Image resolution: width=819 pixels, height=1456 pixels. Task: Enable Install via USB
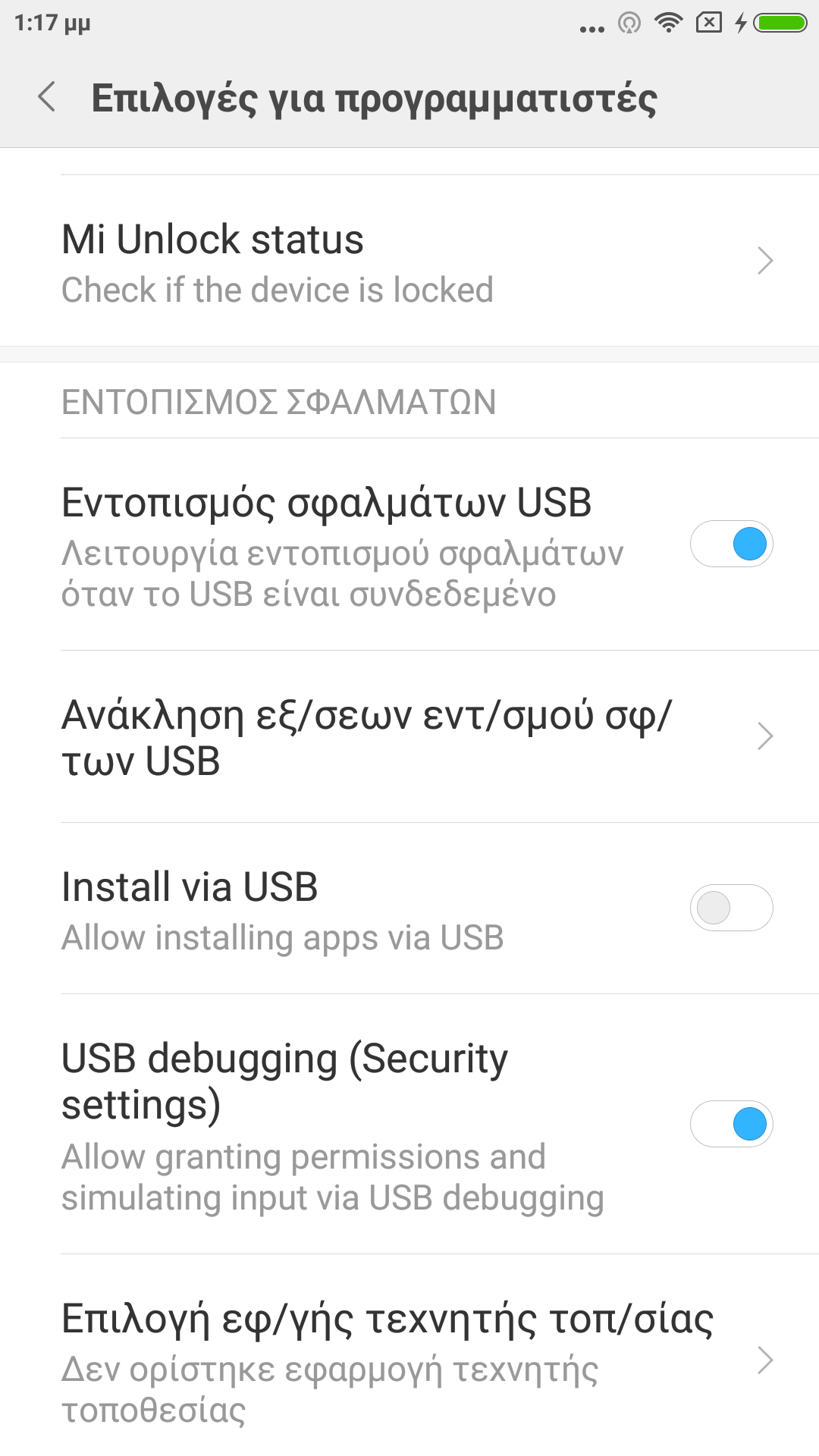(x=731, y=908)
